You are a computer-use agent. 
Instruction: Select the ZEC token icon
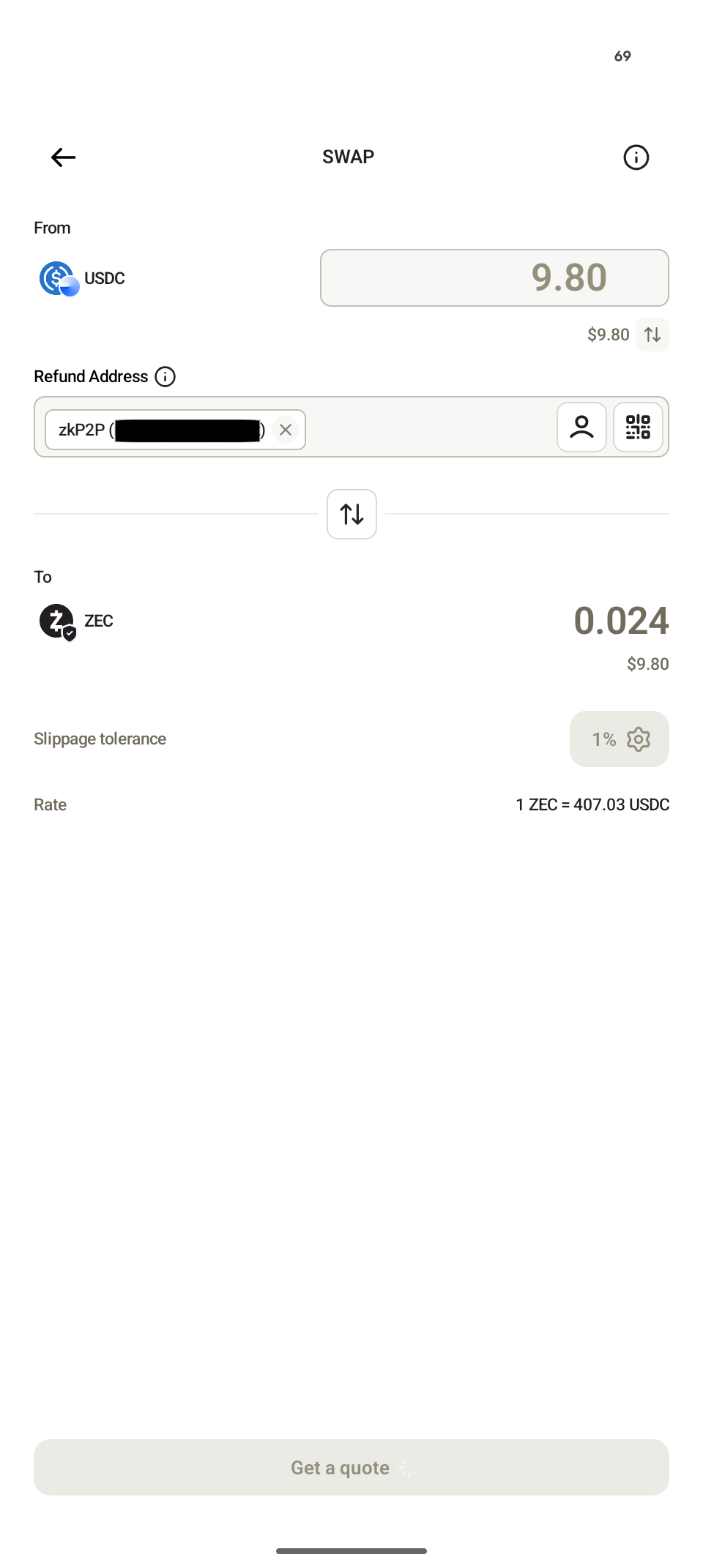56,620
